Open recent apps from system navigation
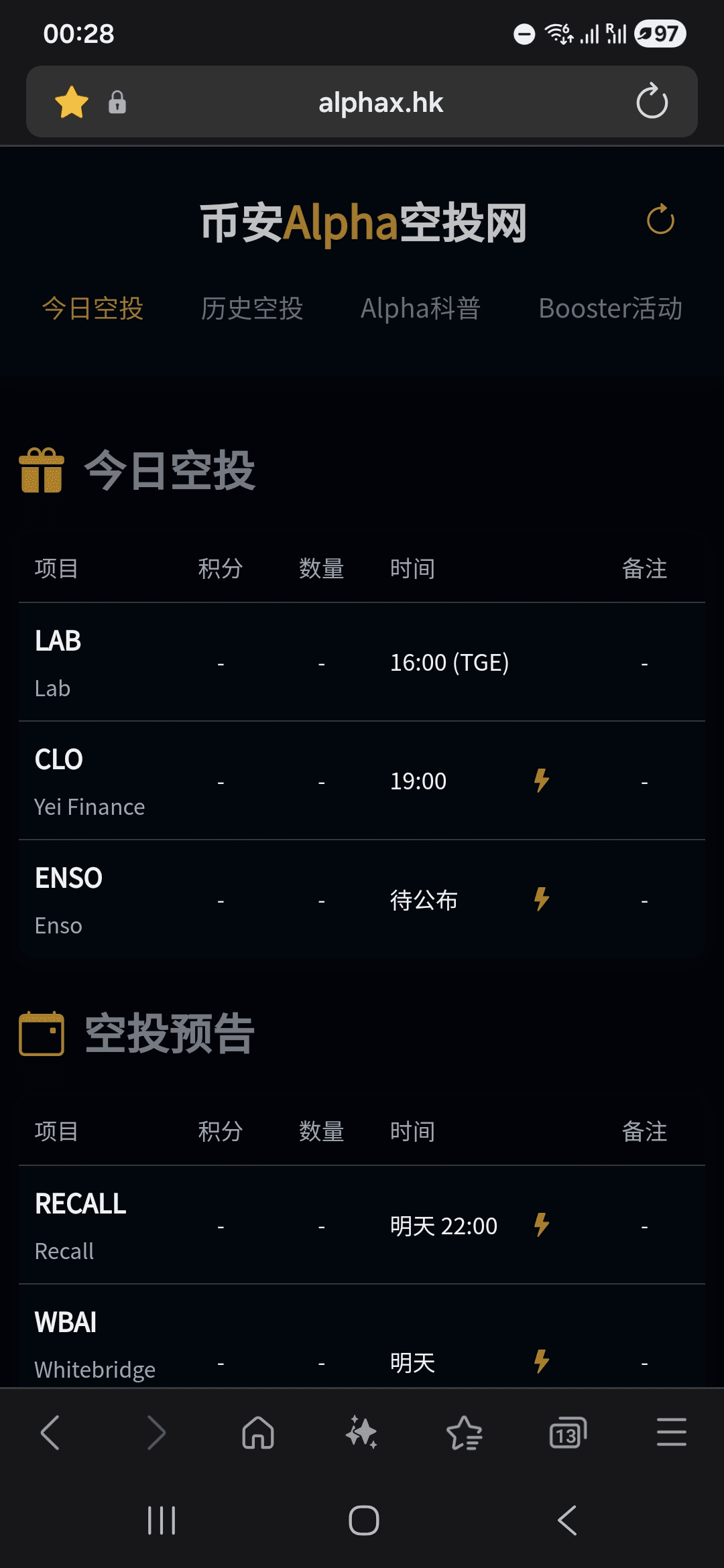The width and height of the screenshot is (724, 1568). [x=162, y=1520]
